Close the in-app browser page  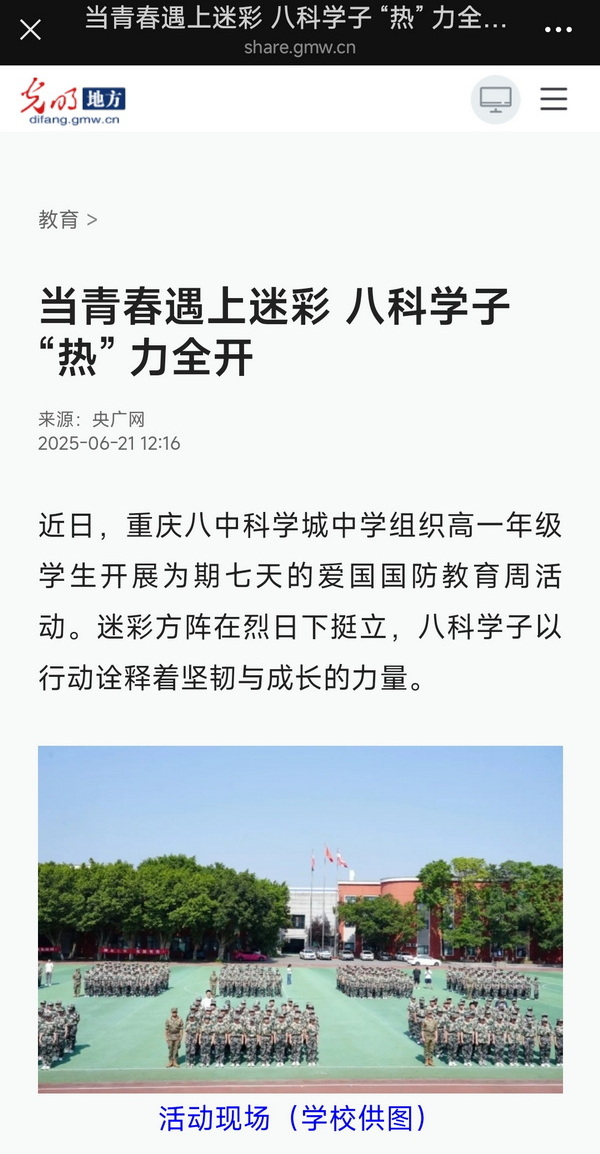(x=31, y=30)
